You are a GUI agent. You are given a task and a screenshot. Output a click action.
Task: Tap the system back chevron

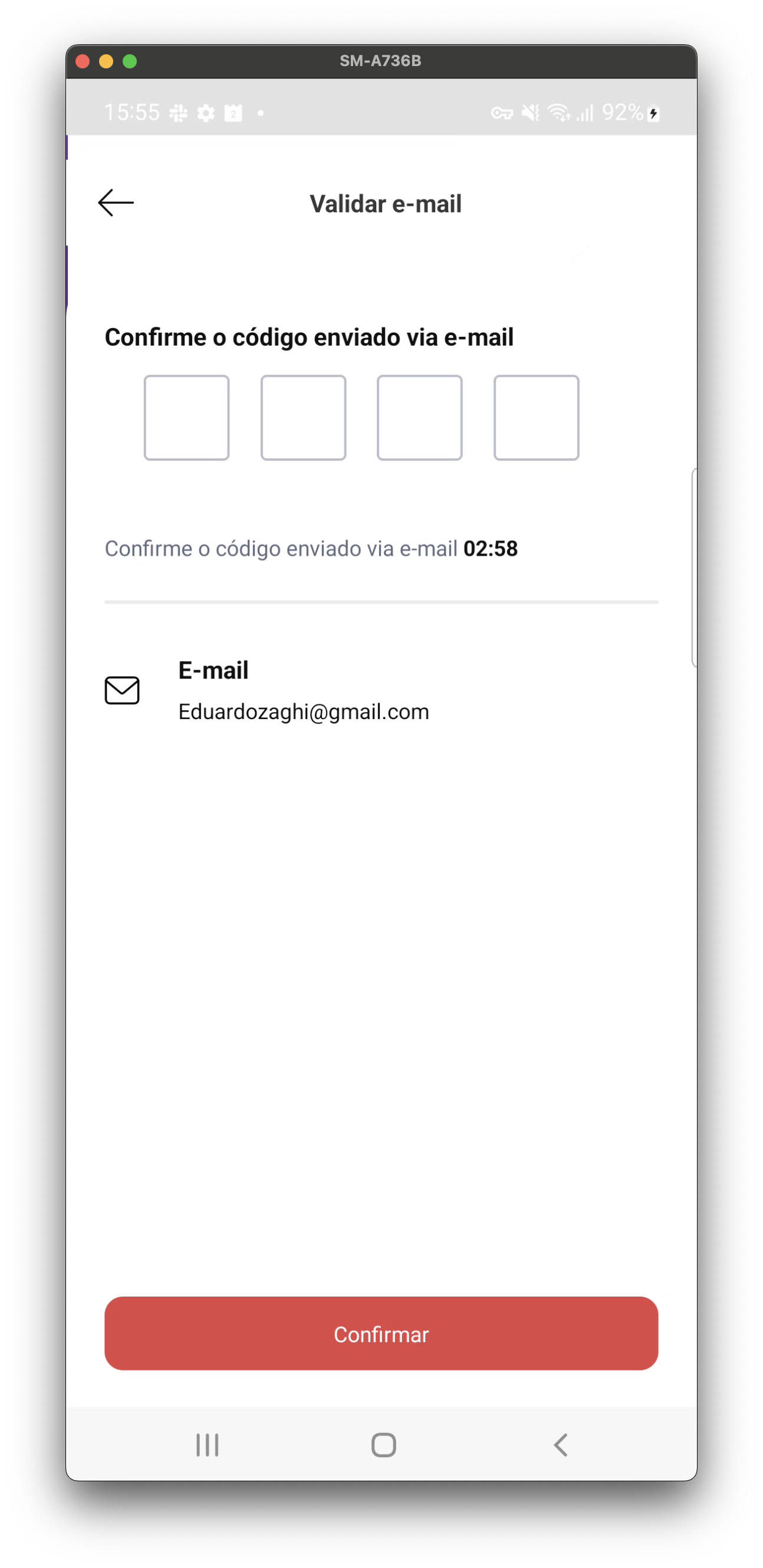(x=560, y=1445)
